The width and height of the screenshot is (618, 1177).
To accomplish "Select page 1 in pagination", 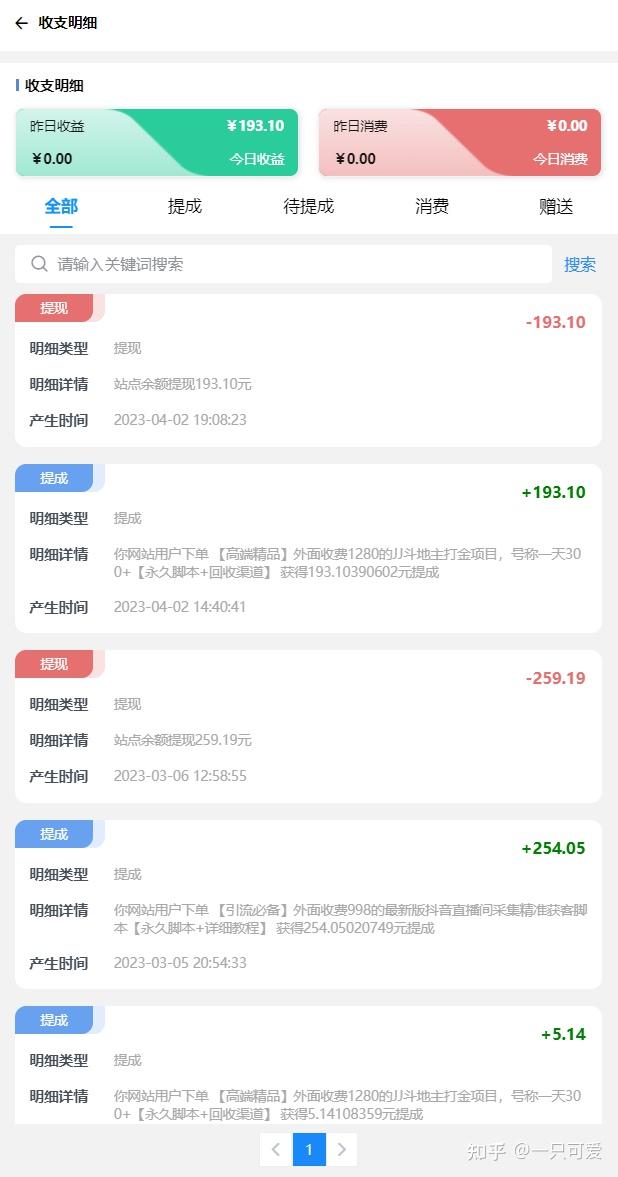I will click(x=309, y=1149).
